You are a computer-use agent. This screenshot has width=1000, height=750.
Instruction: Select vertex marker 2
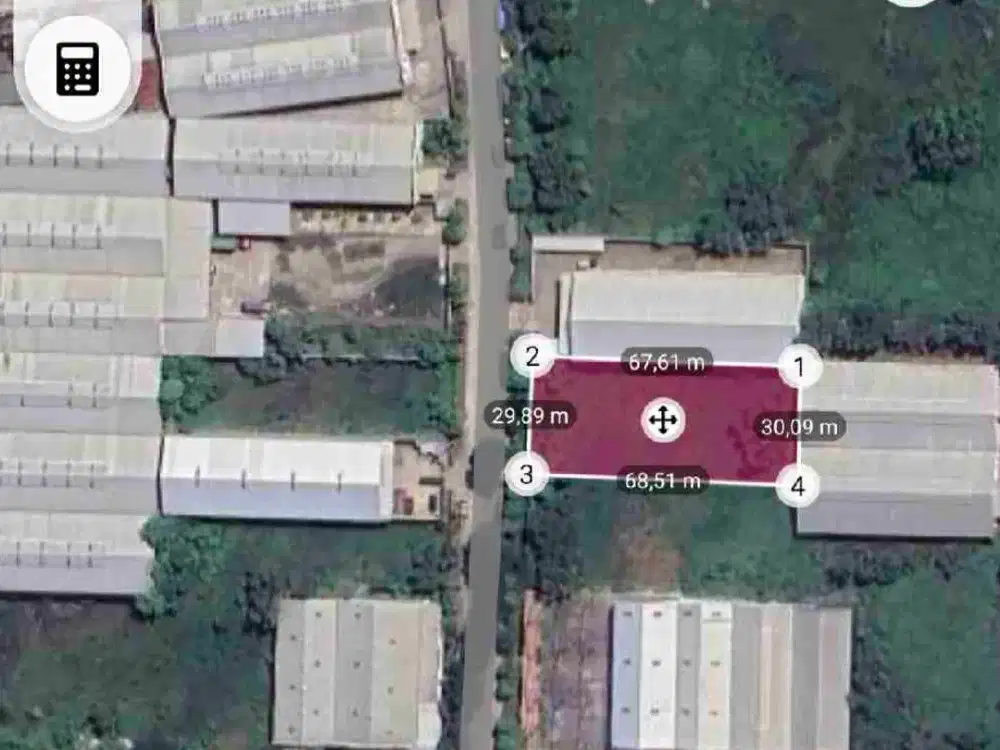click(533, 356)
